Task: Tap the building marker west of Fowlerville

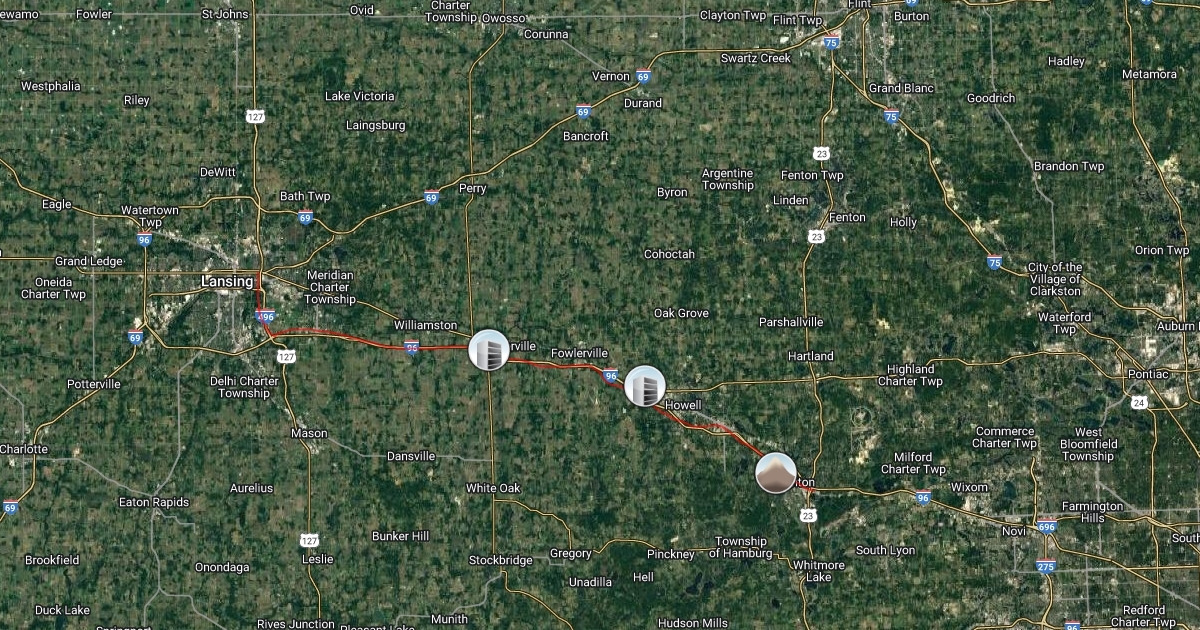Action: click(x=490, y=350)
